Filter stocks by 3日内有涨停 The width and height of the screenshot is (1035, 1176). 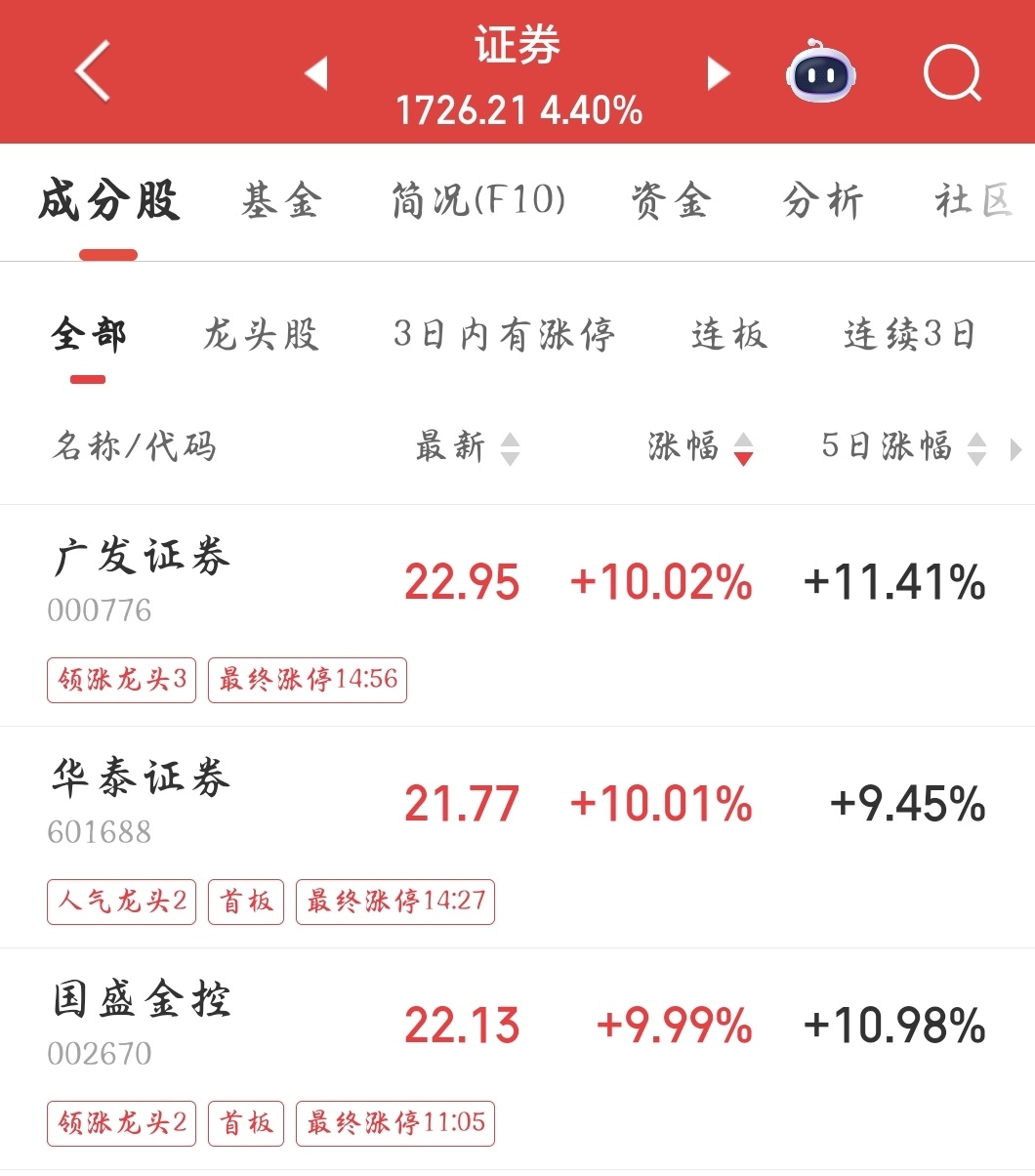point(504,335)
